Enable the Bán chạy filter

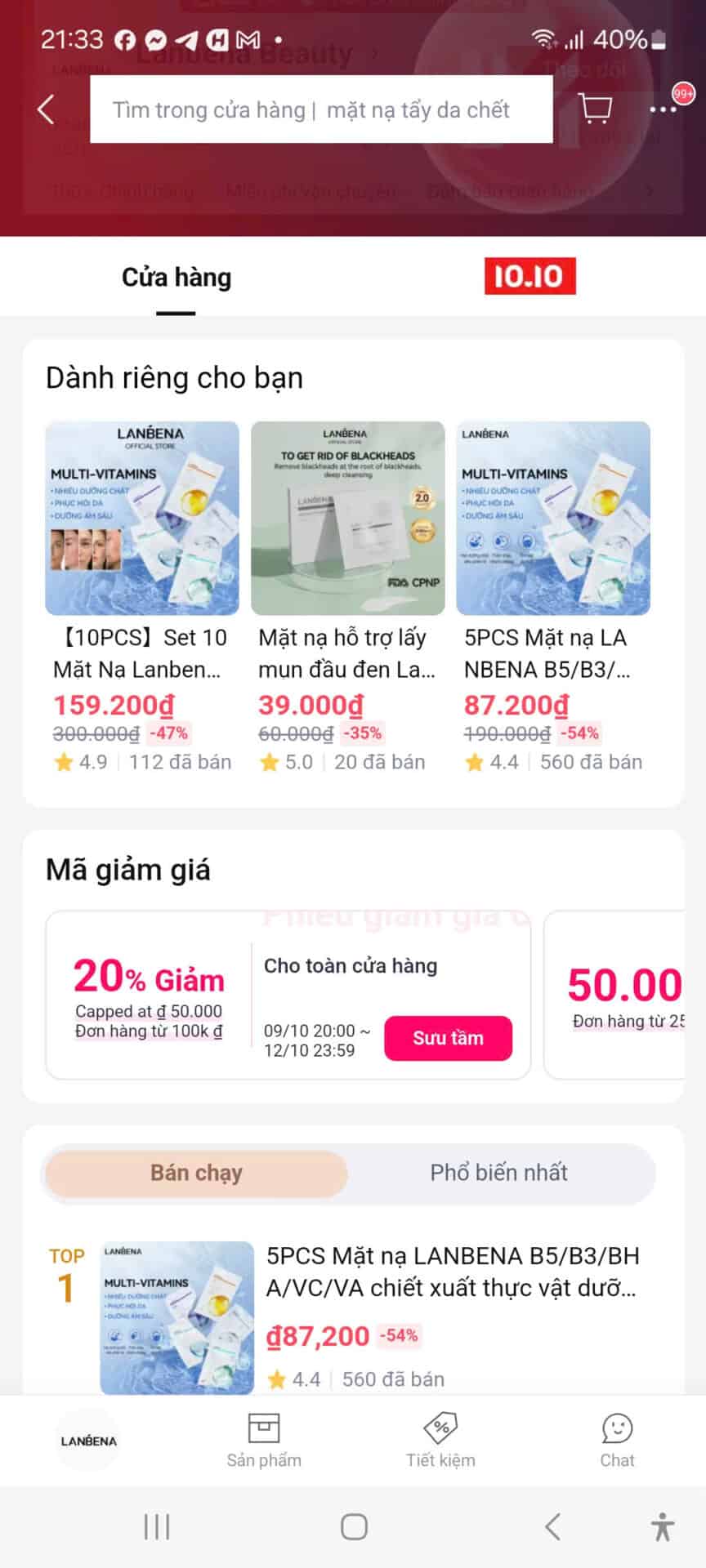pyautogui.click(x=194, y=1173)
